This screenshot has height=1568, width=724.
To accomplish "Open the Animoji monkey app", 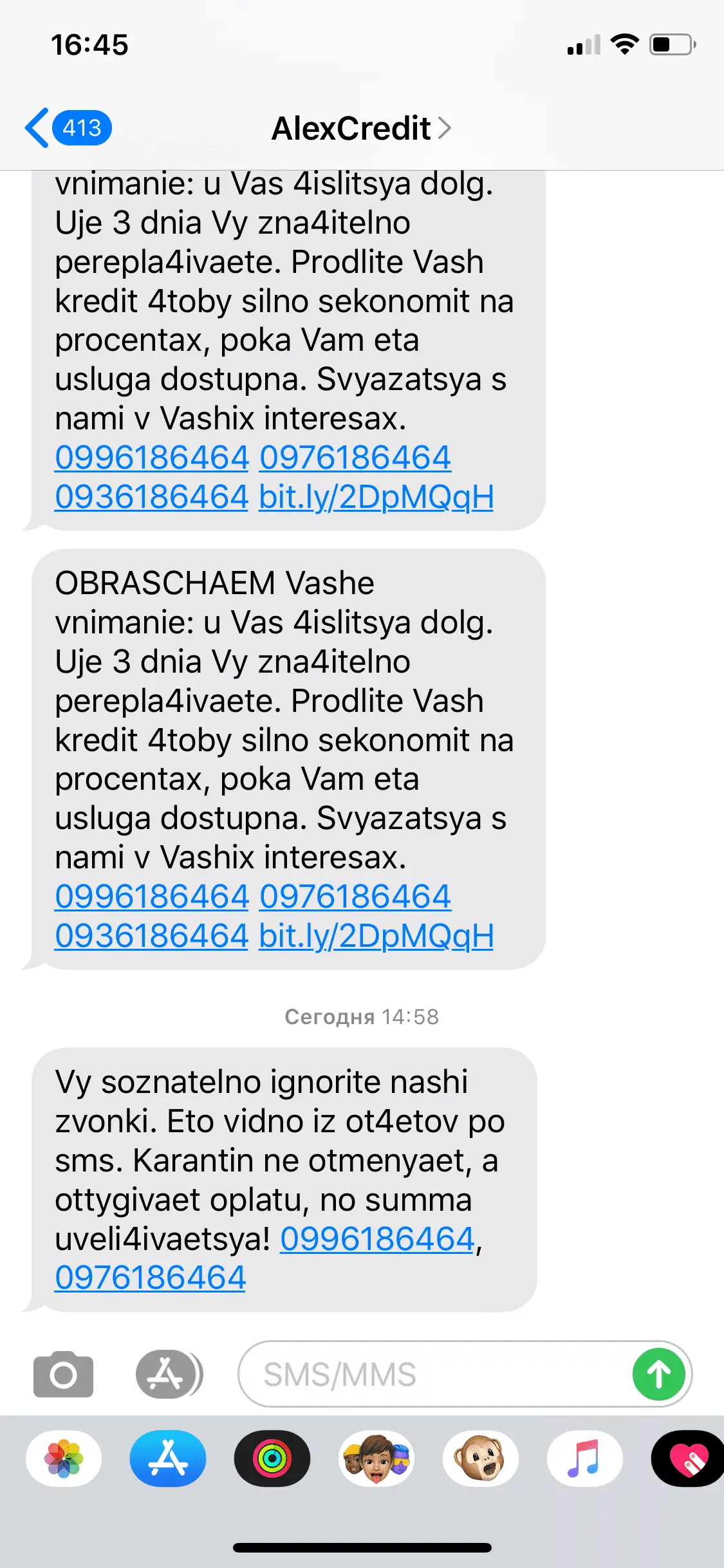I will pyautogui.click(x=481, y=1459).
